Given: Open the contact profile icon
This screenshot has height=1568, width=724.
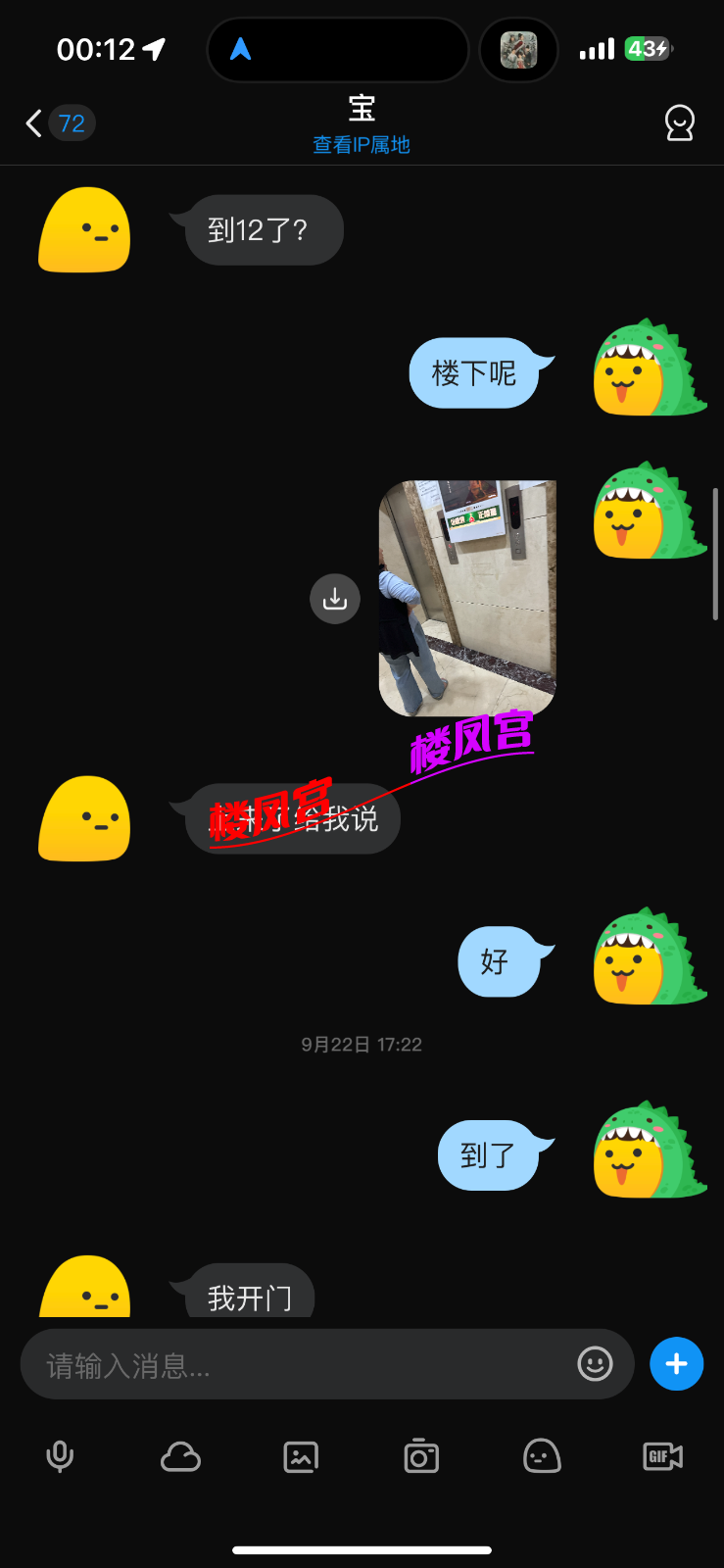Looking at the screenshot, I should coord(679,123).
